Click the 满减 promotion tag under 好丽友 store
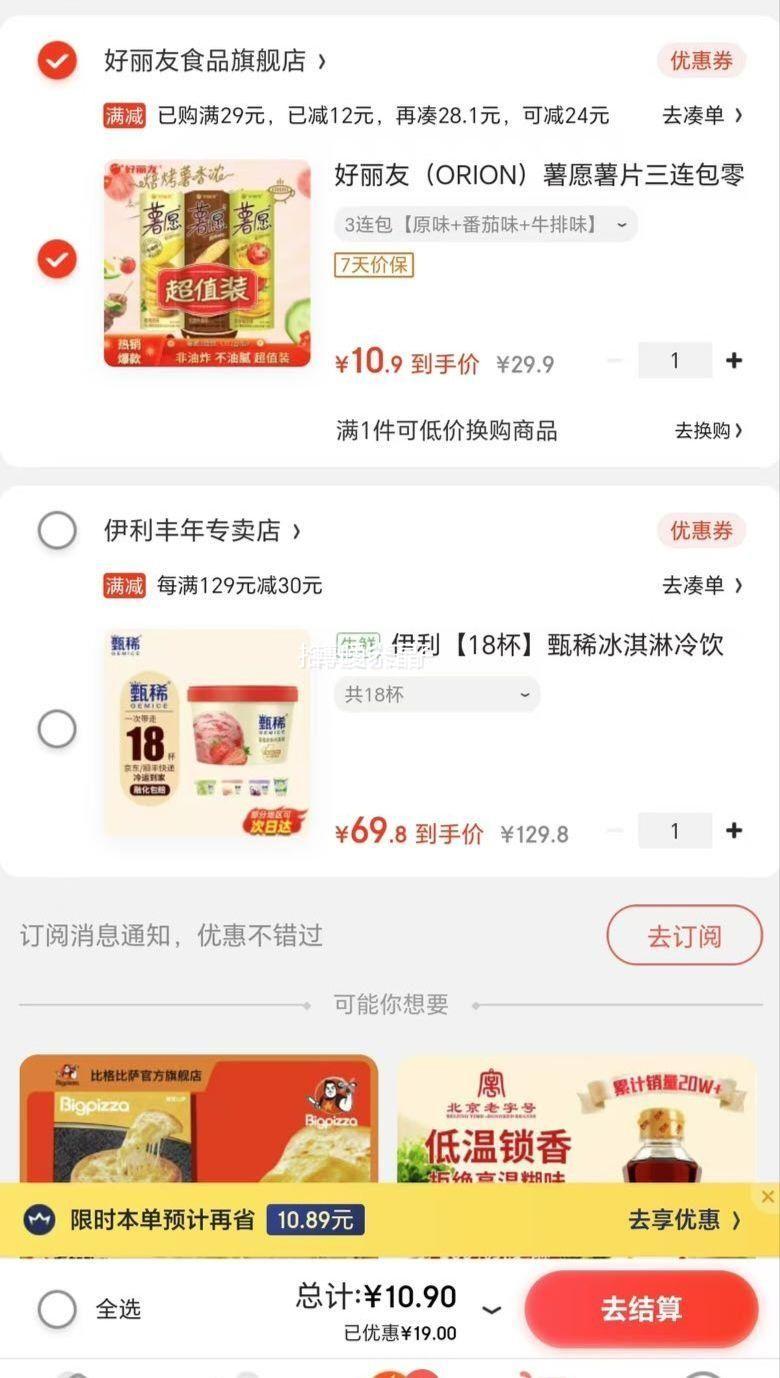Viewport: 780px width, 1378px height. point(122,114)
